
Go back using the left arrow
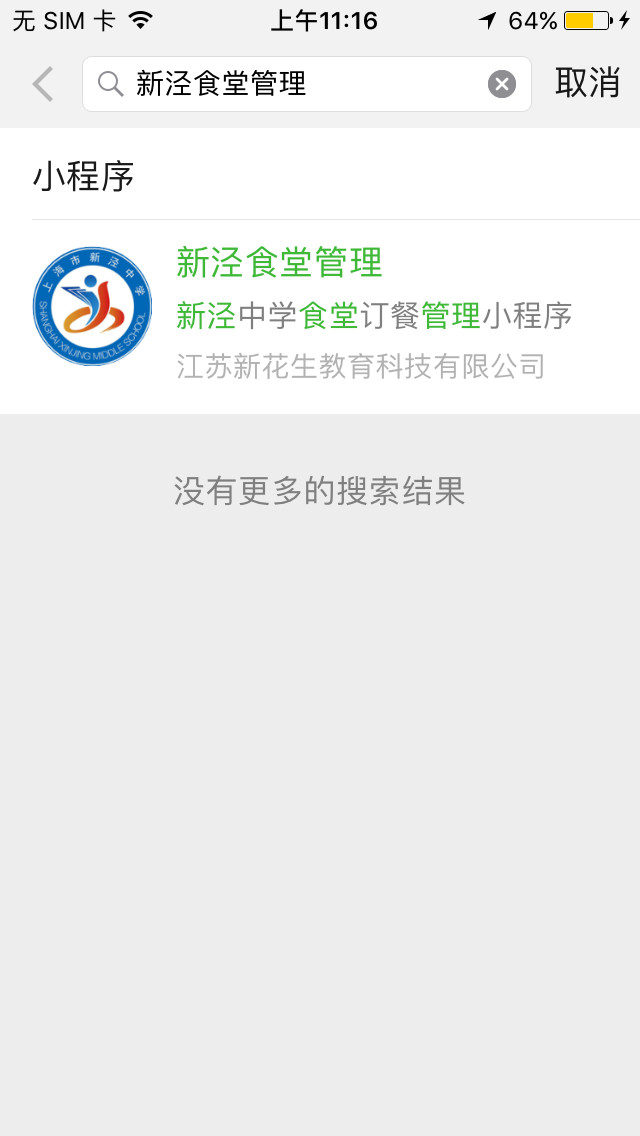(42, 84)
